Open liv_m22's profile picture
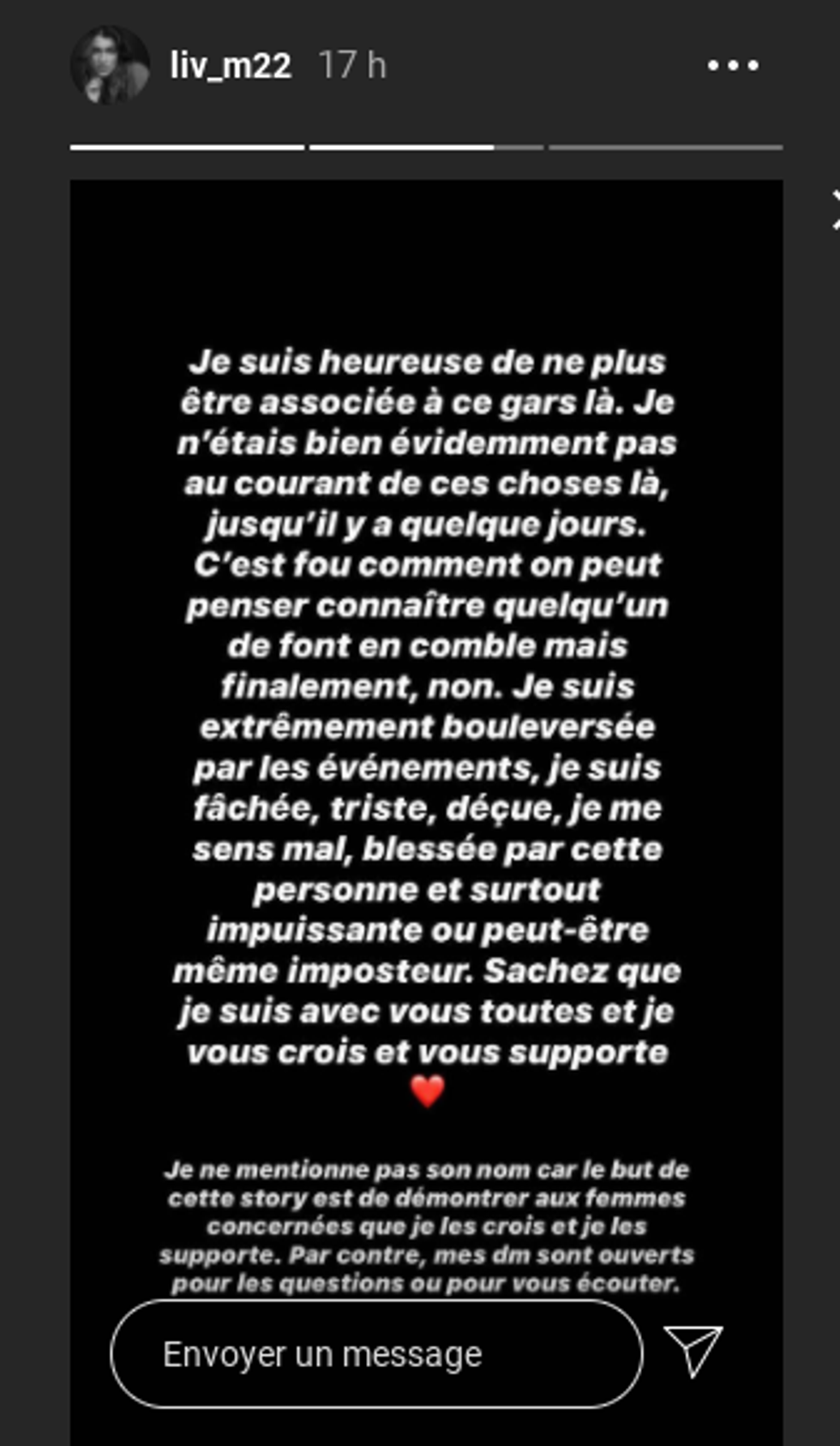 coord(109,66)
